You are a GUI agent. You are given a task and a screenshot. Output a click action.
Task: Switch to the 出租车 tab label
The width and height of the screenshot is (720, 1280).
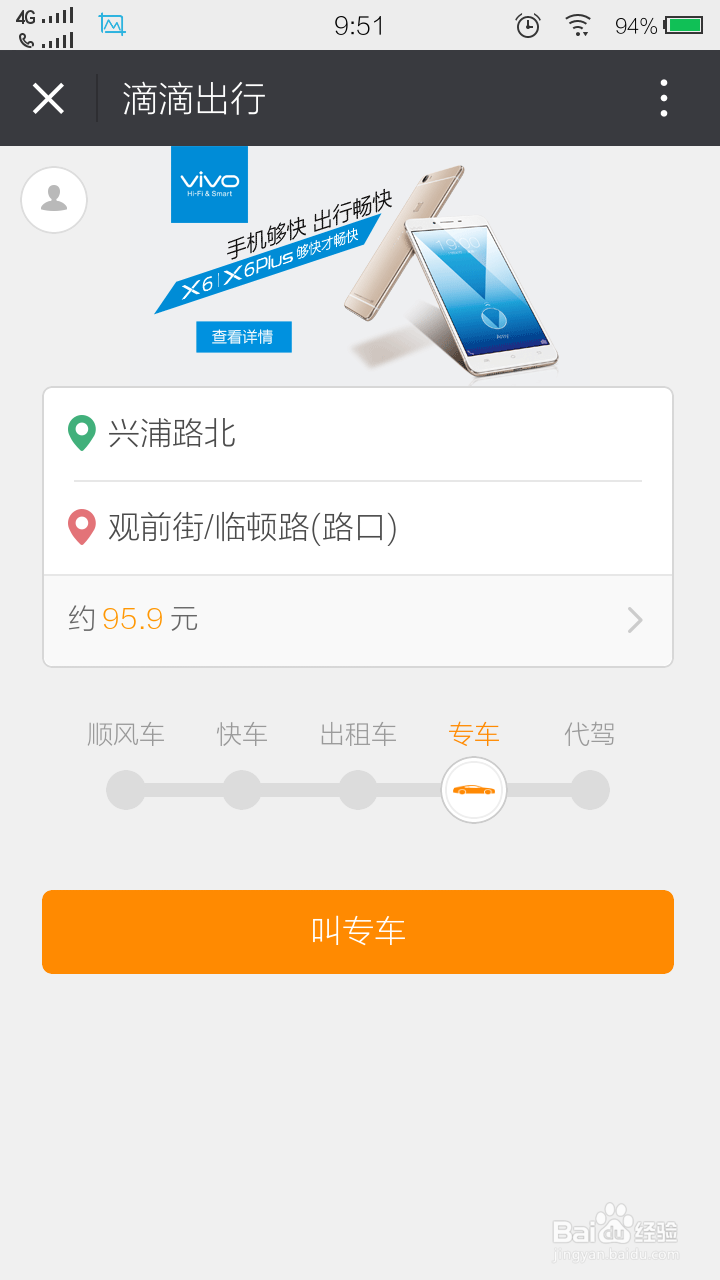tap(357, 733)
